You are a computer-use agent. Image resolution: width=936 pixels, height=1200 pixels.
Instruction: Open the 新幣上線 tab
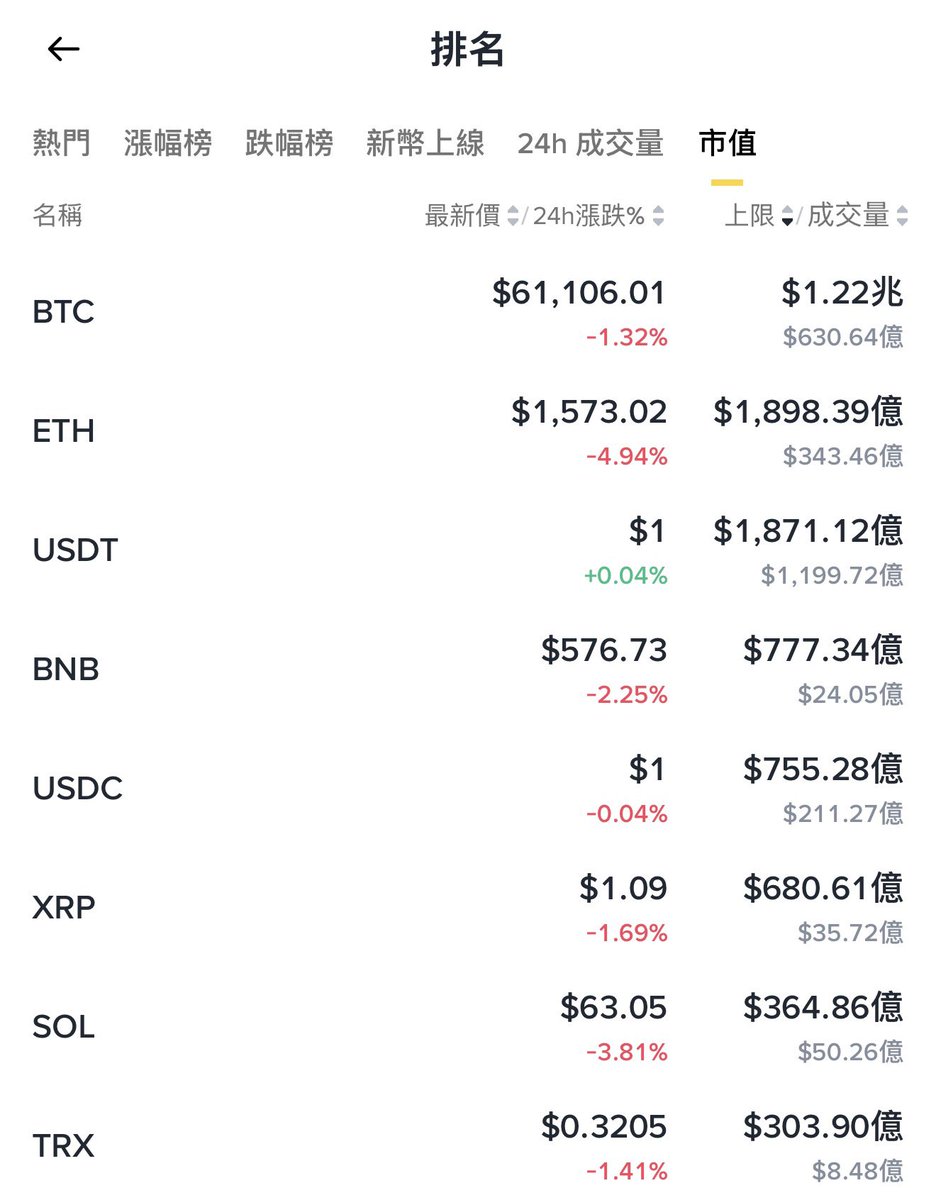coord(425,143)
